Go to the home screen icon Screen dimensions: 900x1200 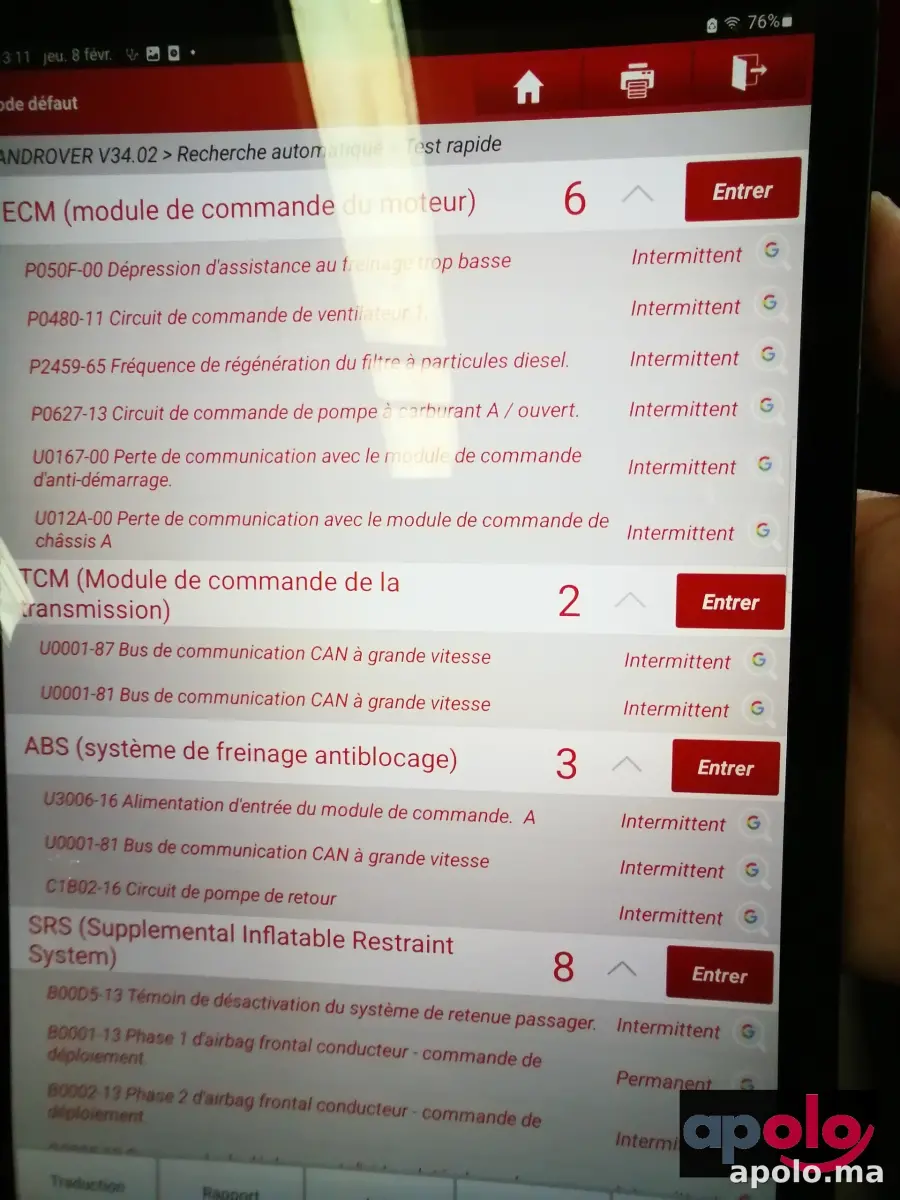click(528, 88)
